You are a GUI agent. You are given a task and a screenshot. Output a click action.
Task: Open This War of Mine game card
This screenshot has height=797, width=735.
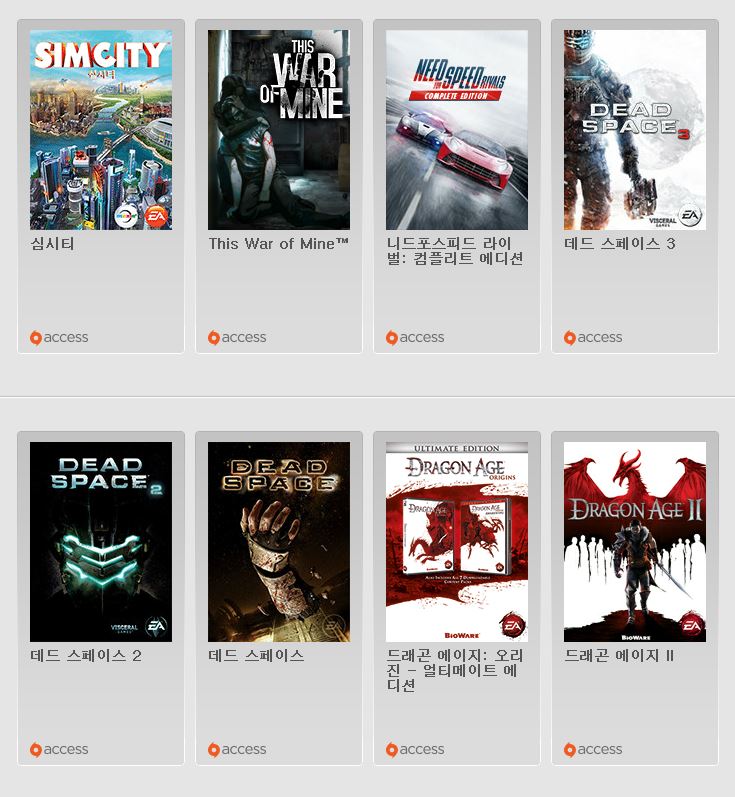click(279, 130)
